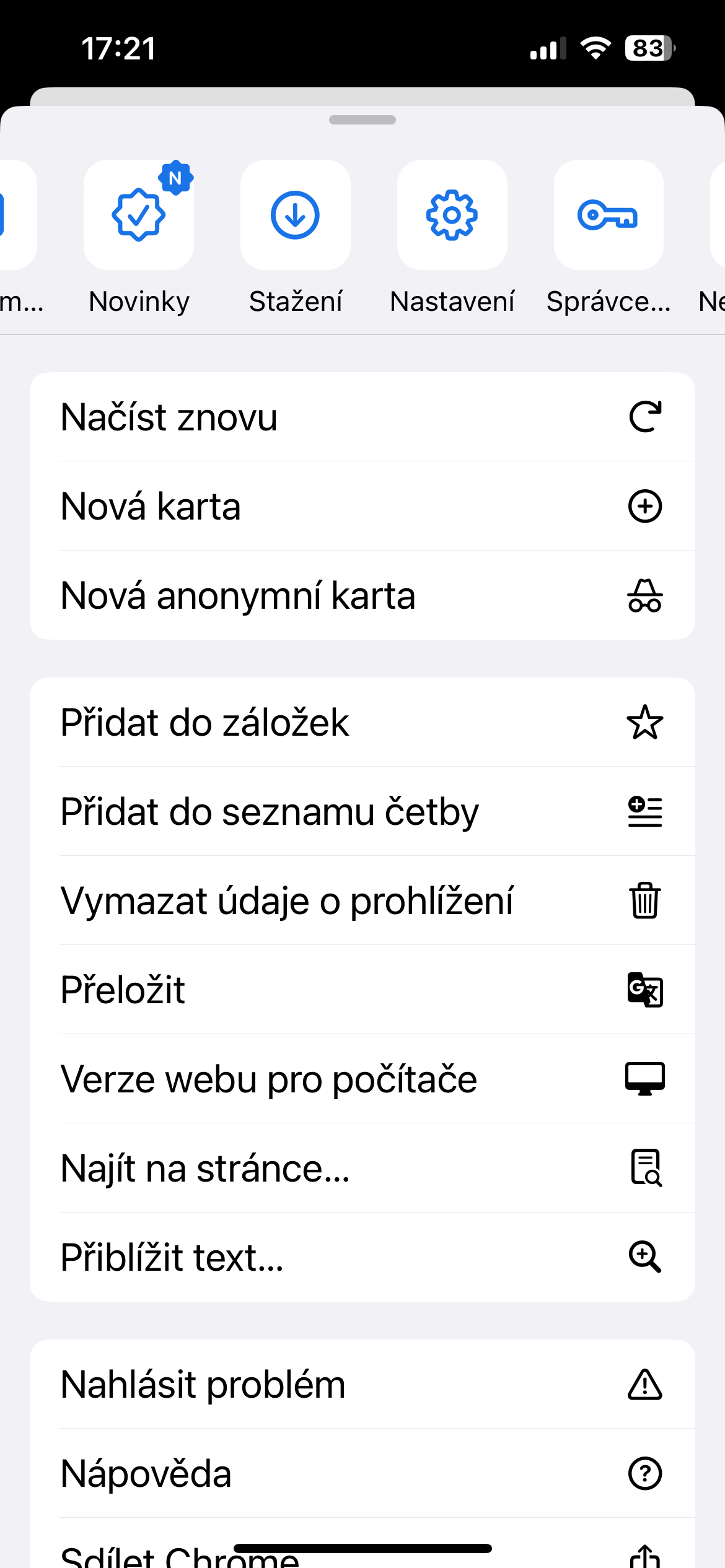Screen dimensions: 725x1568
Task: Open Najít na stránce search
Action: 362,1168
